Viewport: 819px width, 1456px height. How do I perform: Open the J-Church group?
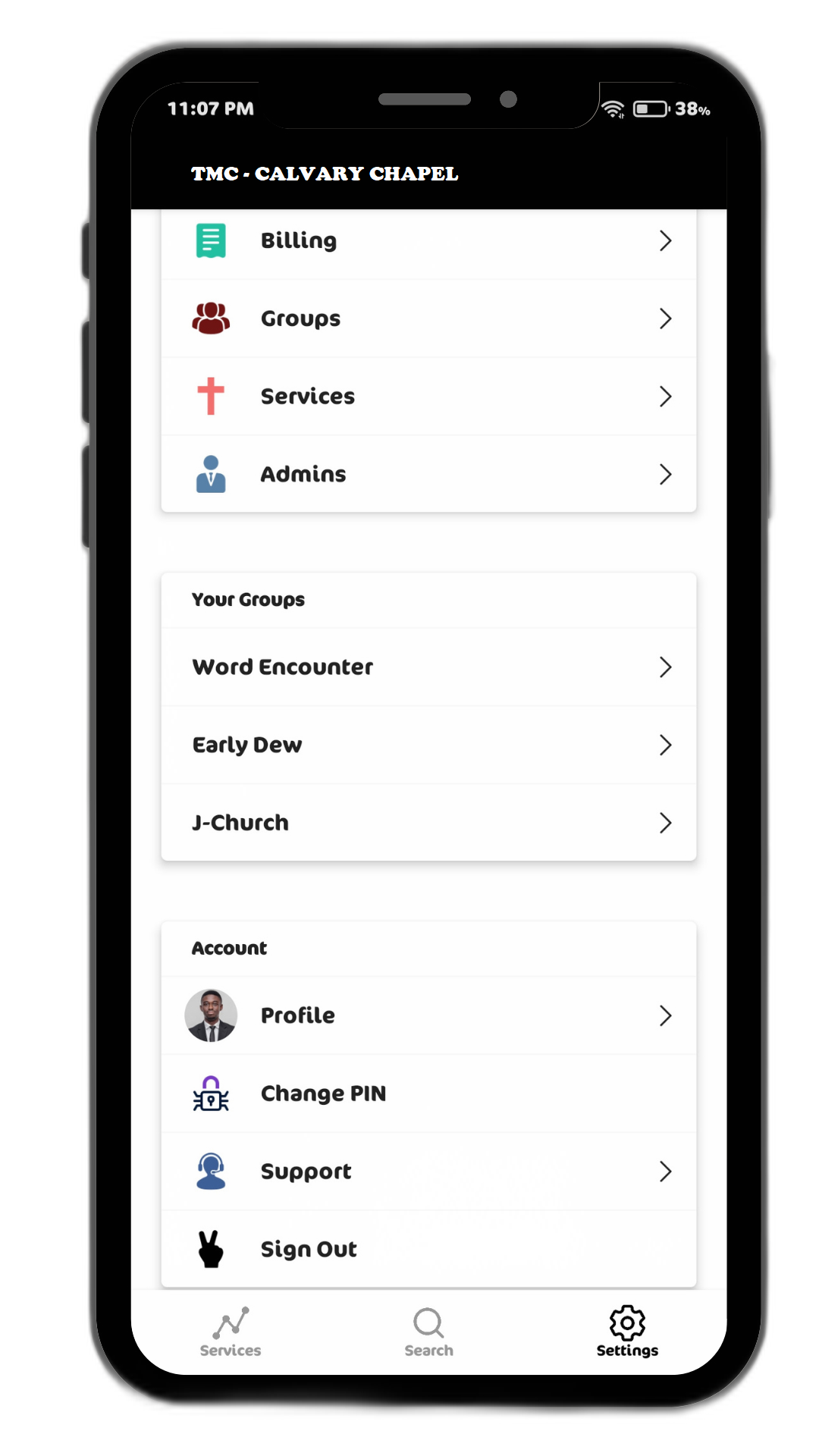[x=428, y=823]
